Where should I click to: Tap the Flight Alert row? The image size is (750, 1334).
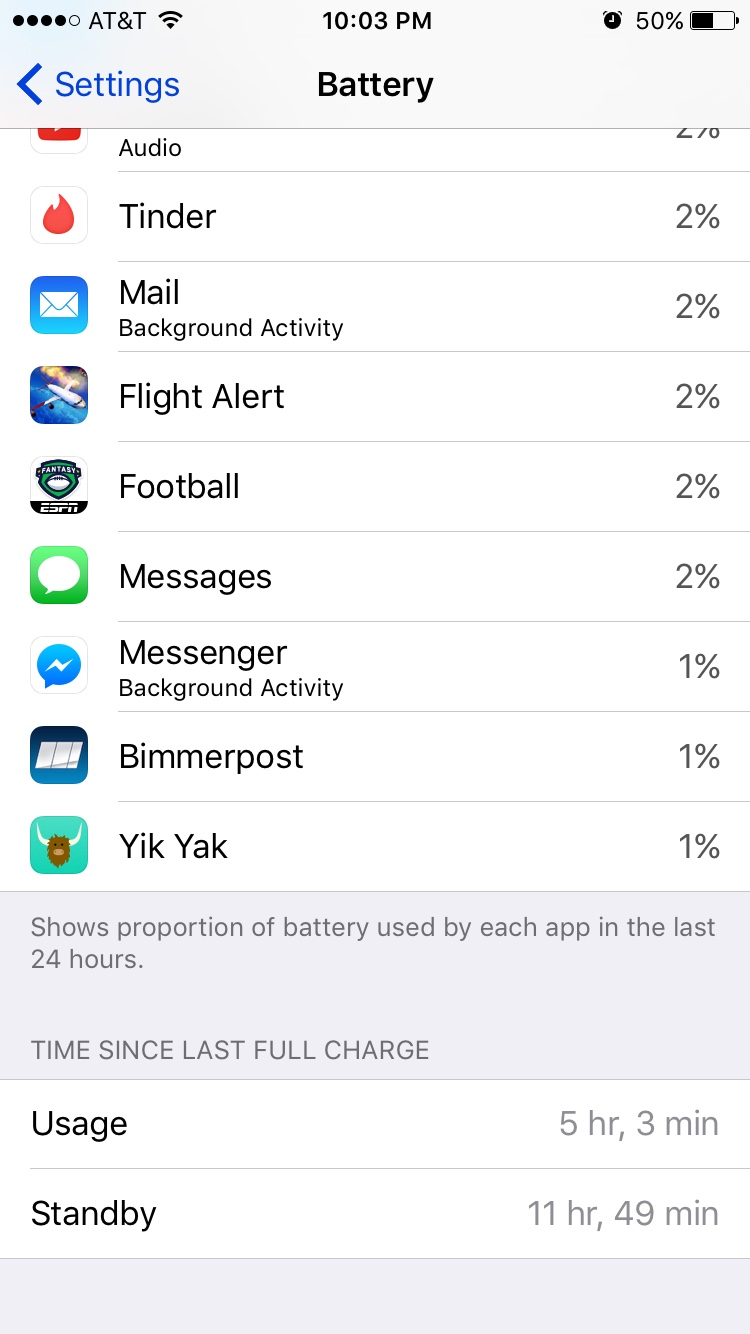coord(375,397)
